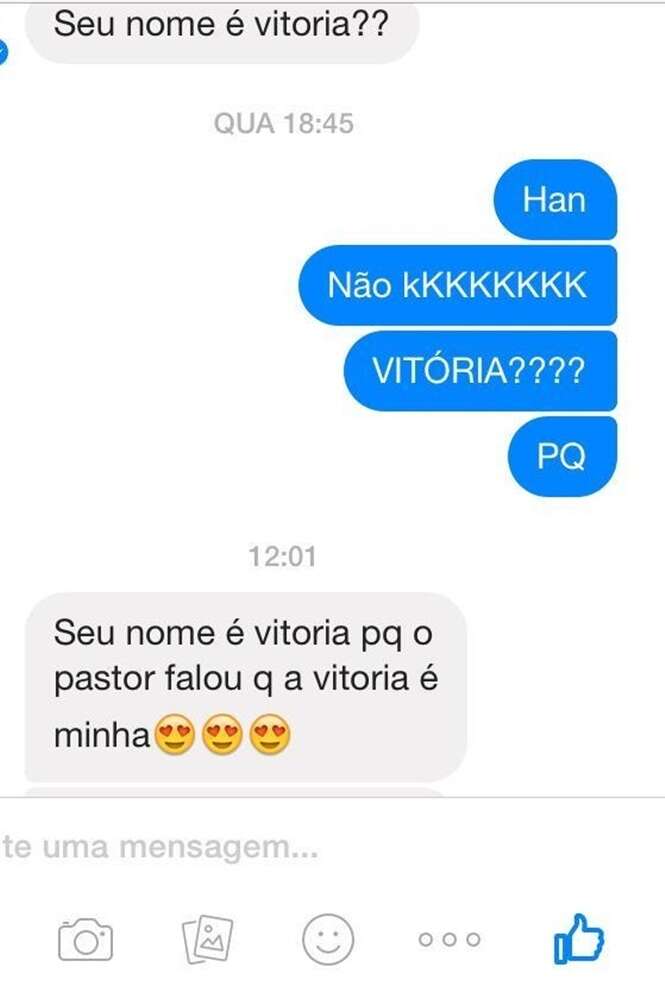Open more options three-dot menu
Screen dimensions: 665x992
point(449,940)
